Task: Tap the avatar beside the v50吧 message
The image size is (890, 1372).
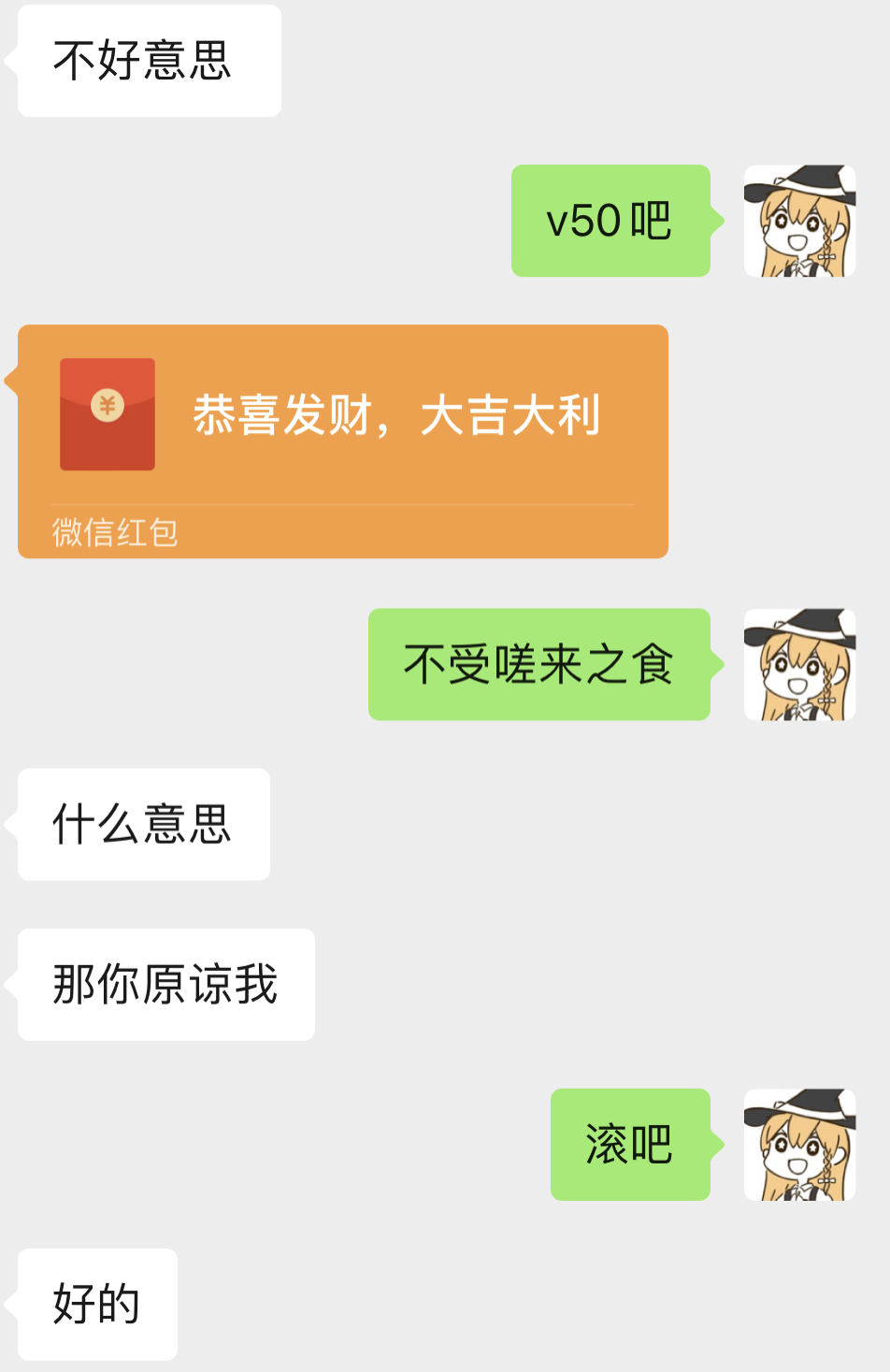Action: (799, 221)
